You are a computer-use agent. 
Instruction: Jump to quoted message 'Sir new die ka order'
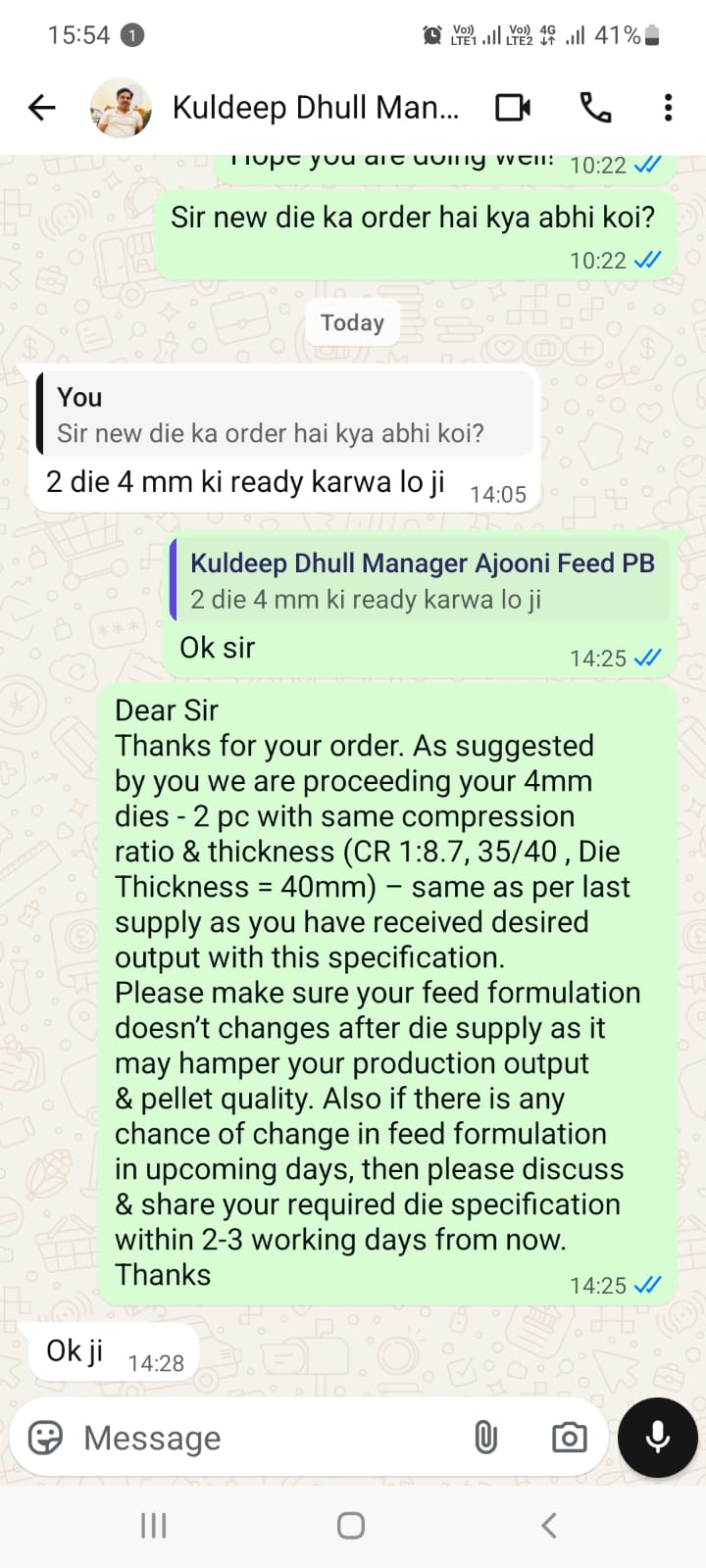(x=286, y=416)
